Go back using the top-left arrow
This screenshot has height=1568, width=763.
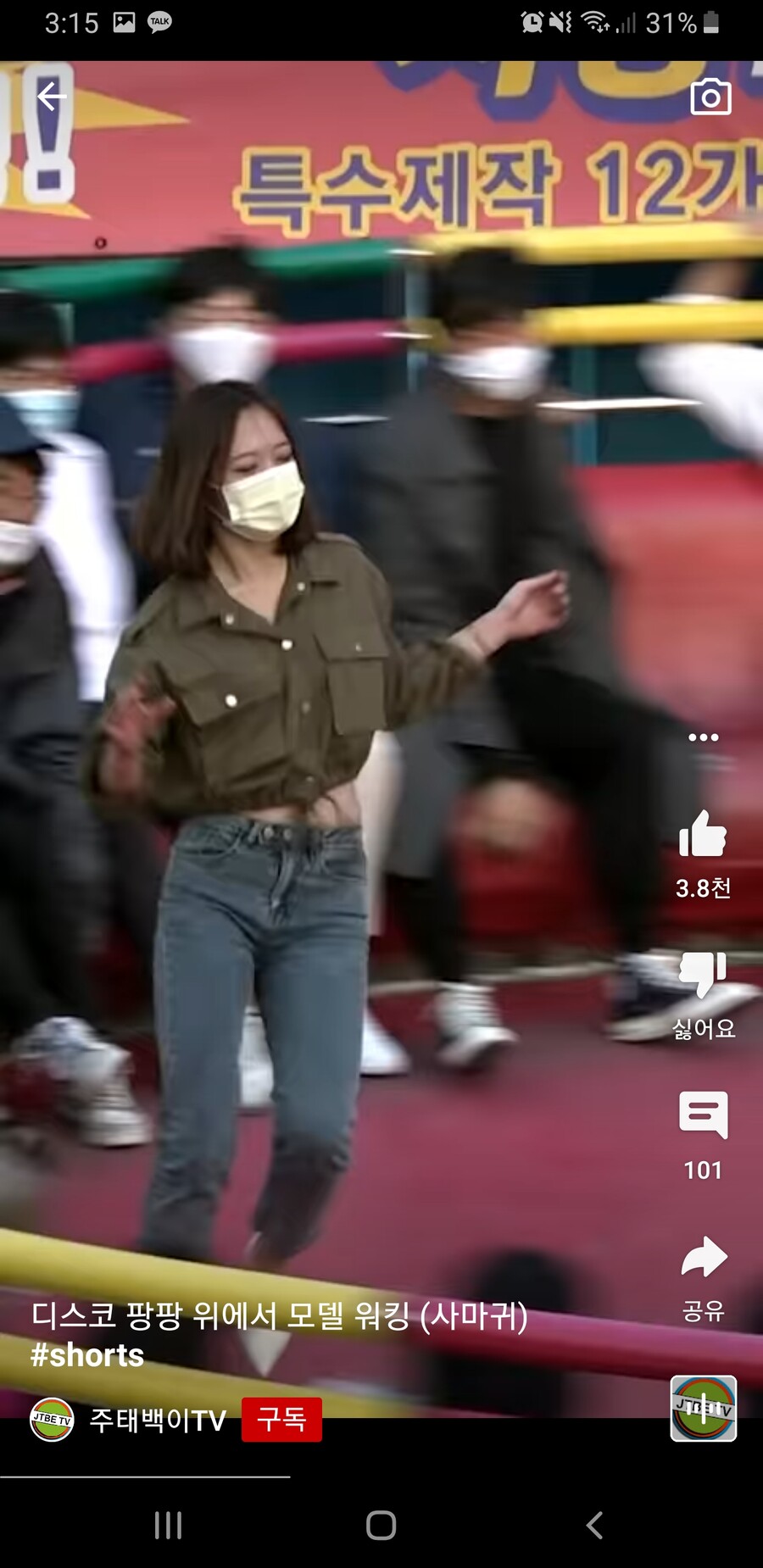51,97
